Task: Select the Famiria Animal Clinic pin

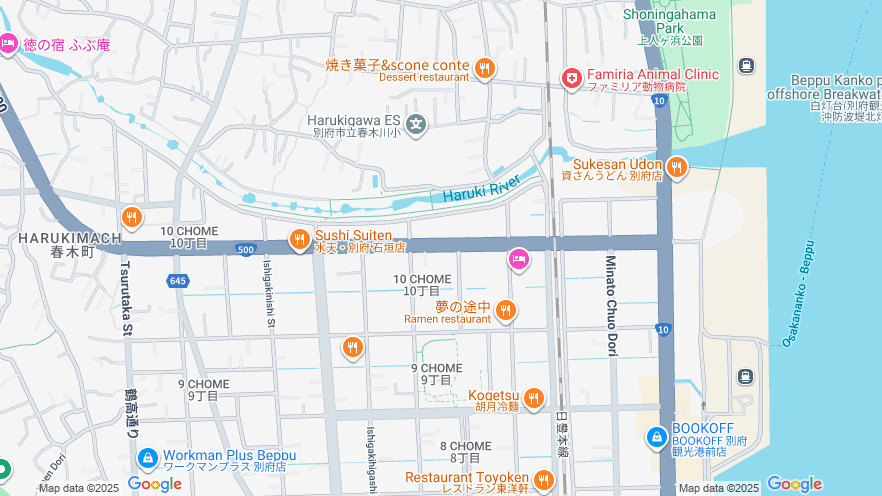Action: [571, 78]
